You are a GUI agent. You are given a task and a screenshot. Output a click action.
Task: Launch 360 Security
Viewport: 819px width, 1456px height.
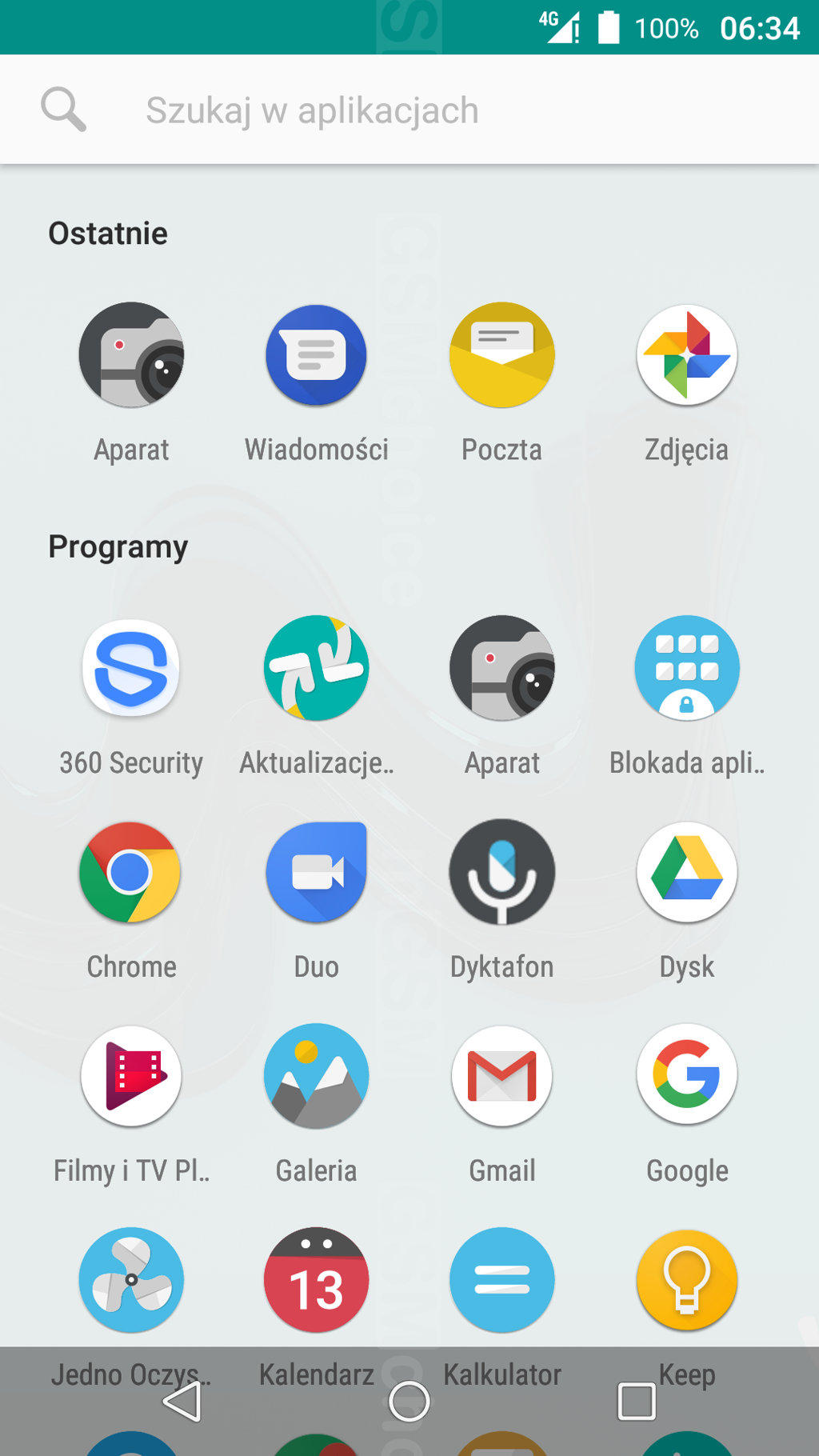coord(131,669)
